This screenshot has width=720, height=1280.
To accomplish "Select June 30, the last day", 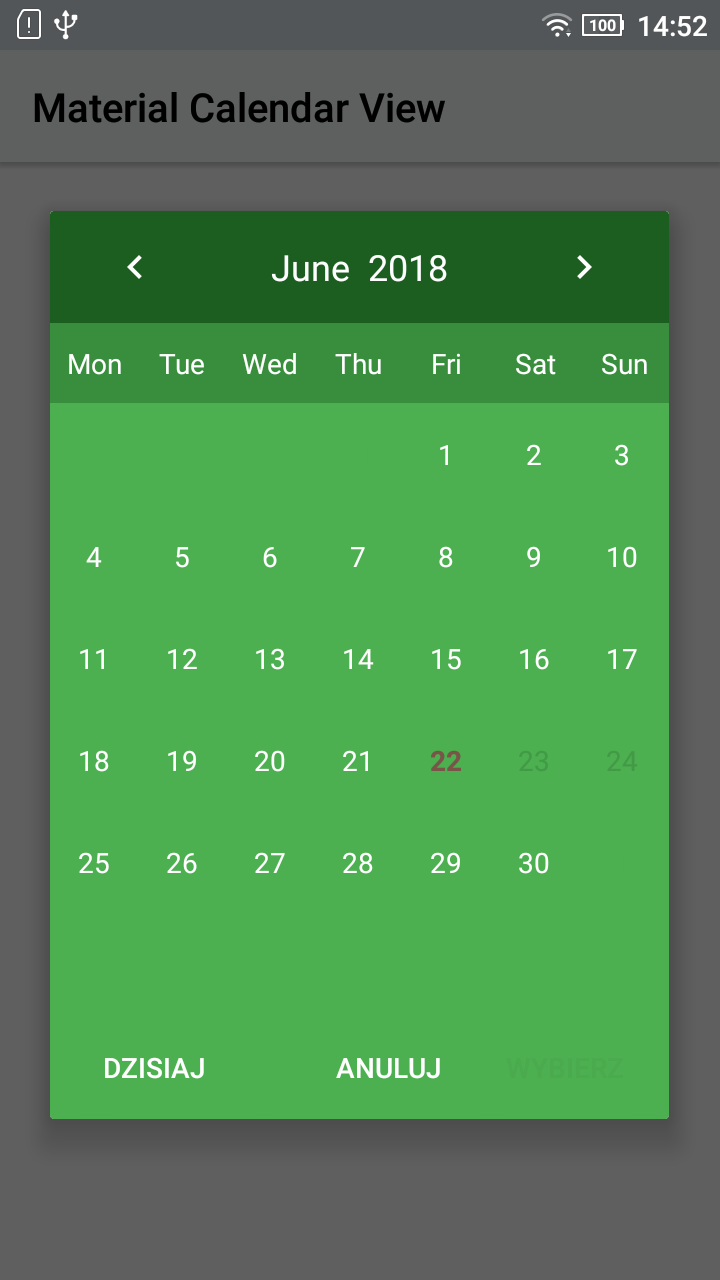I will click(x=533, y=863).
